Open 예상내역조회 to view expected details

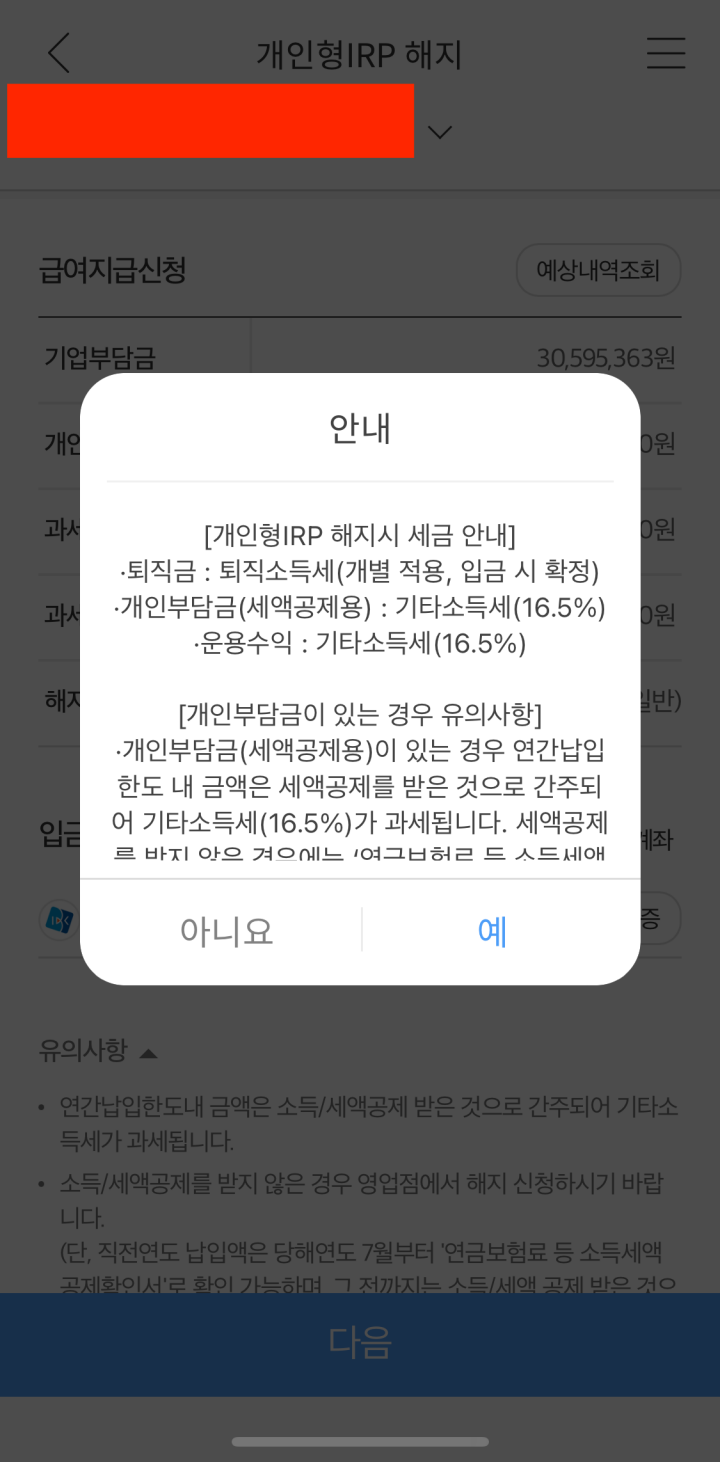[x=598, y=270]
